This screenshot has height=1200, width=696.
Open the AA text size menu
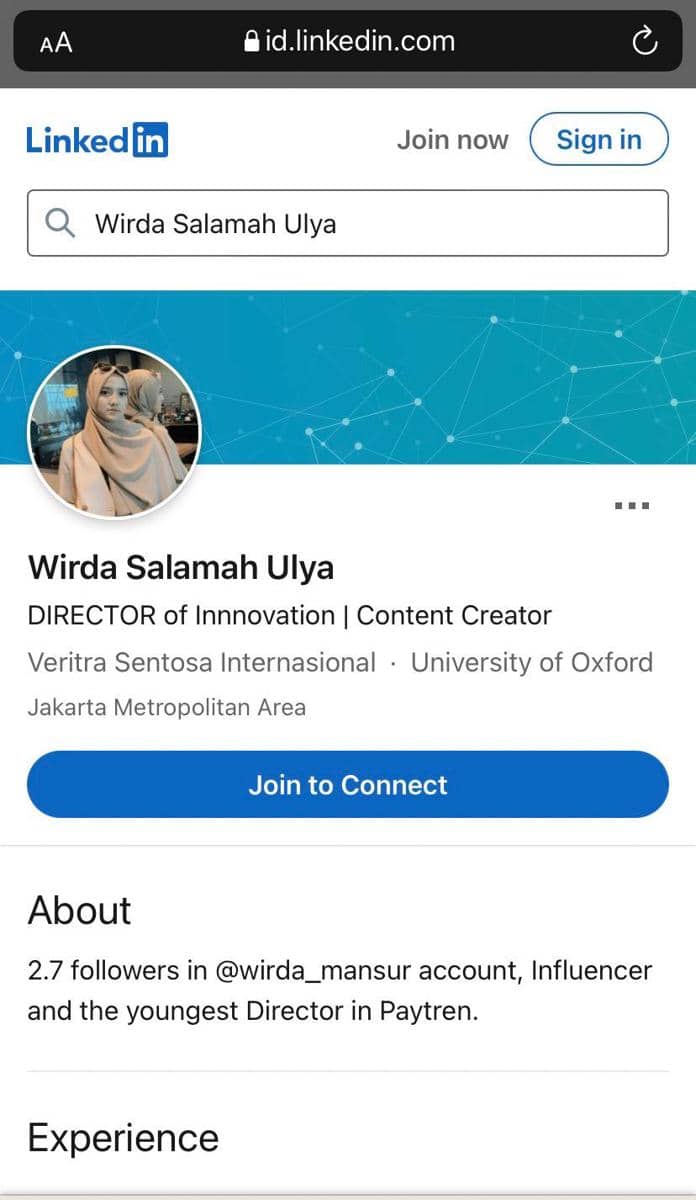[x=57, y=43]
